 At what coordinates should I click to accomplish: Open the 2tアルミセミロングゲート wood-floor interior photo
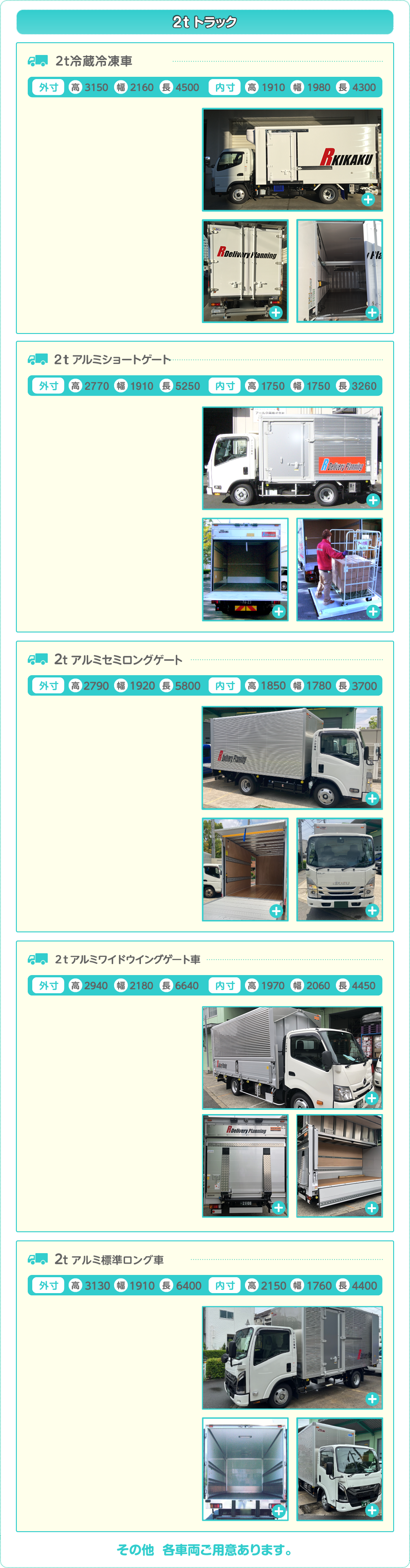[245, 869]
